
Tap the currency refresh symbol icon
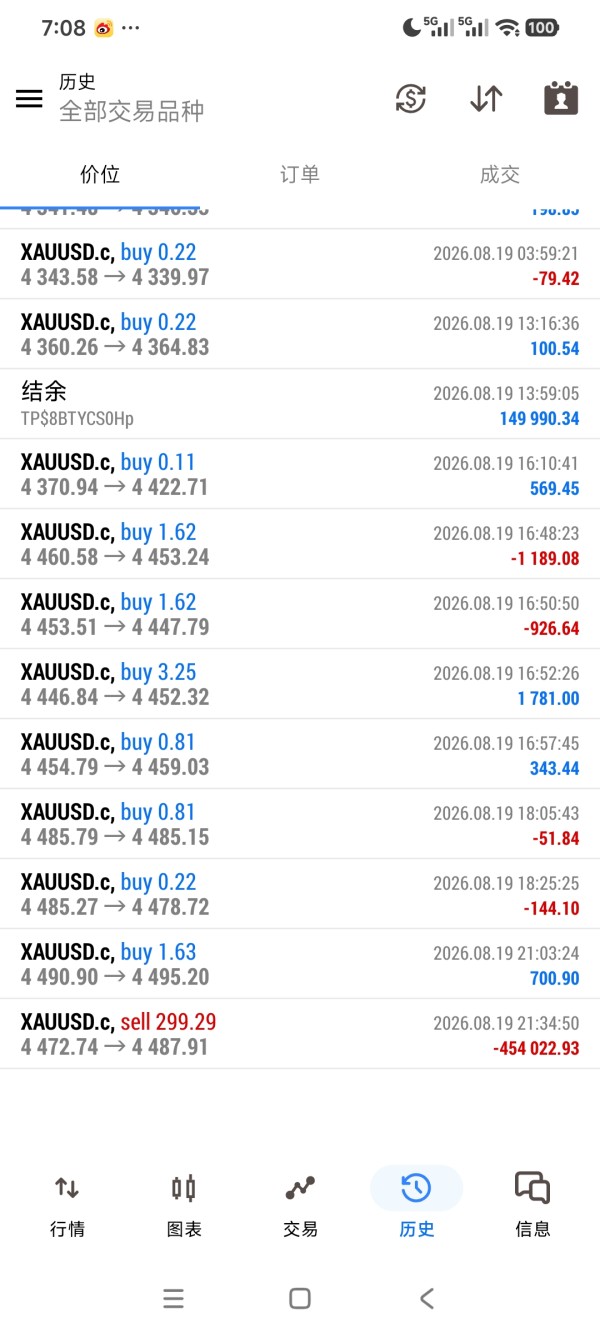(x=411, y=98)
